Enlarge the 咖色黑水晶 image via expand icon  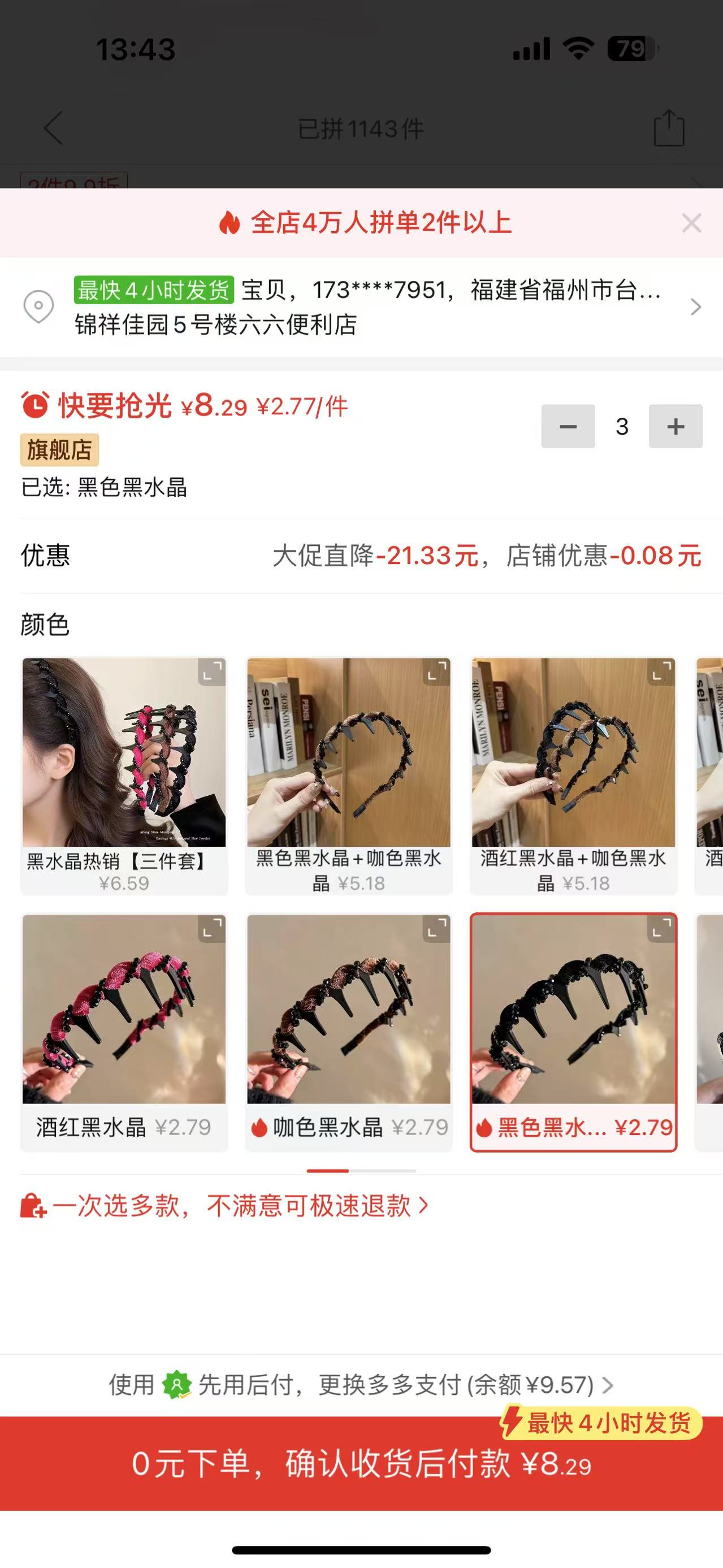point(436,929)
